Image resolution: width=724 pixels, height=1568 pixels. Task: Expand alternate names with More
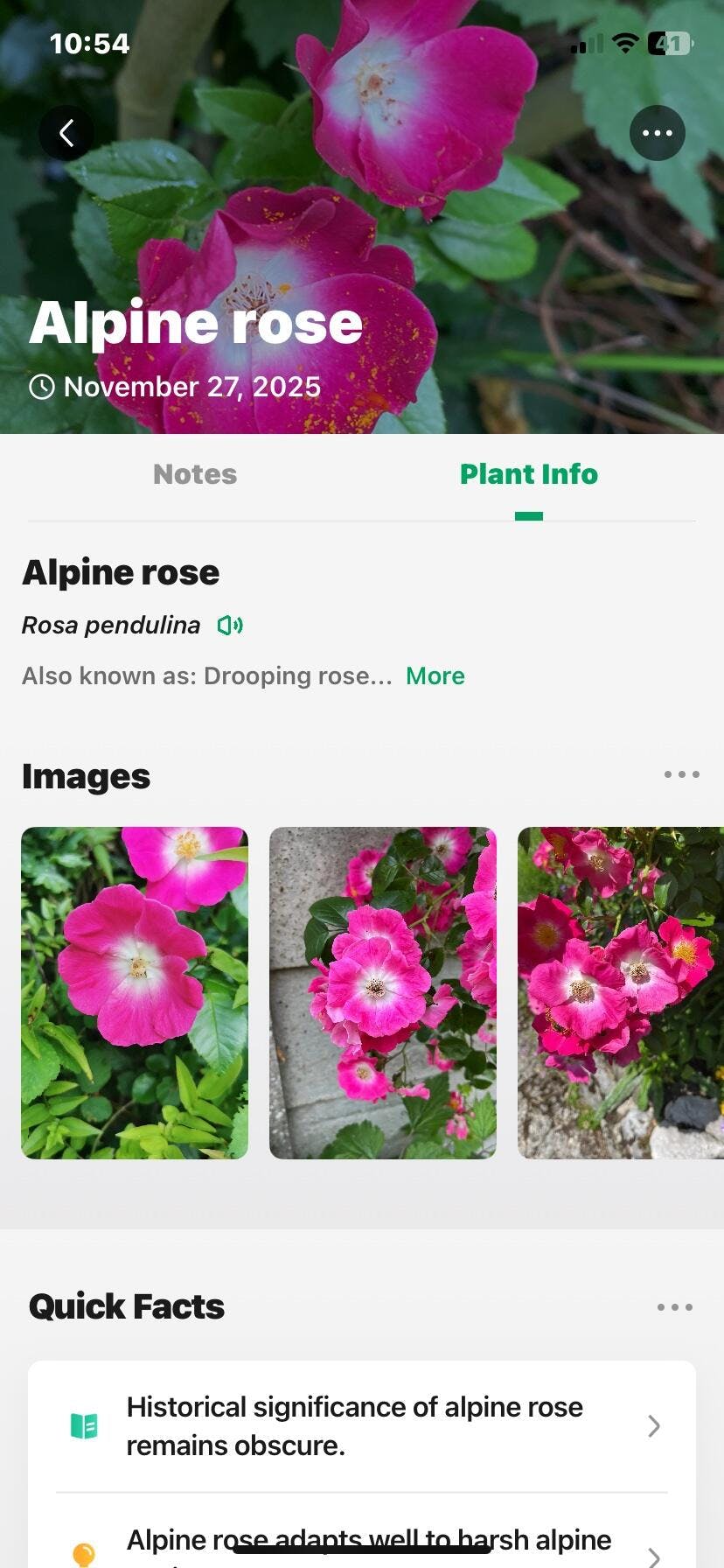[435, 676]
